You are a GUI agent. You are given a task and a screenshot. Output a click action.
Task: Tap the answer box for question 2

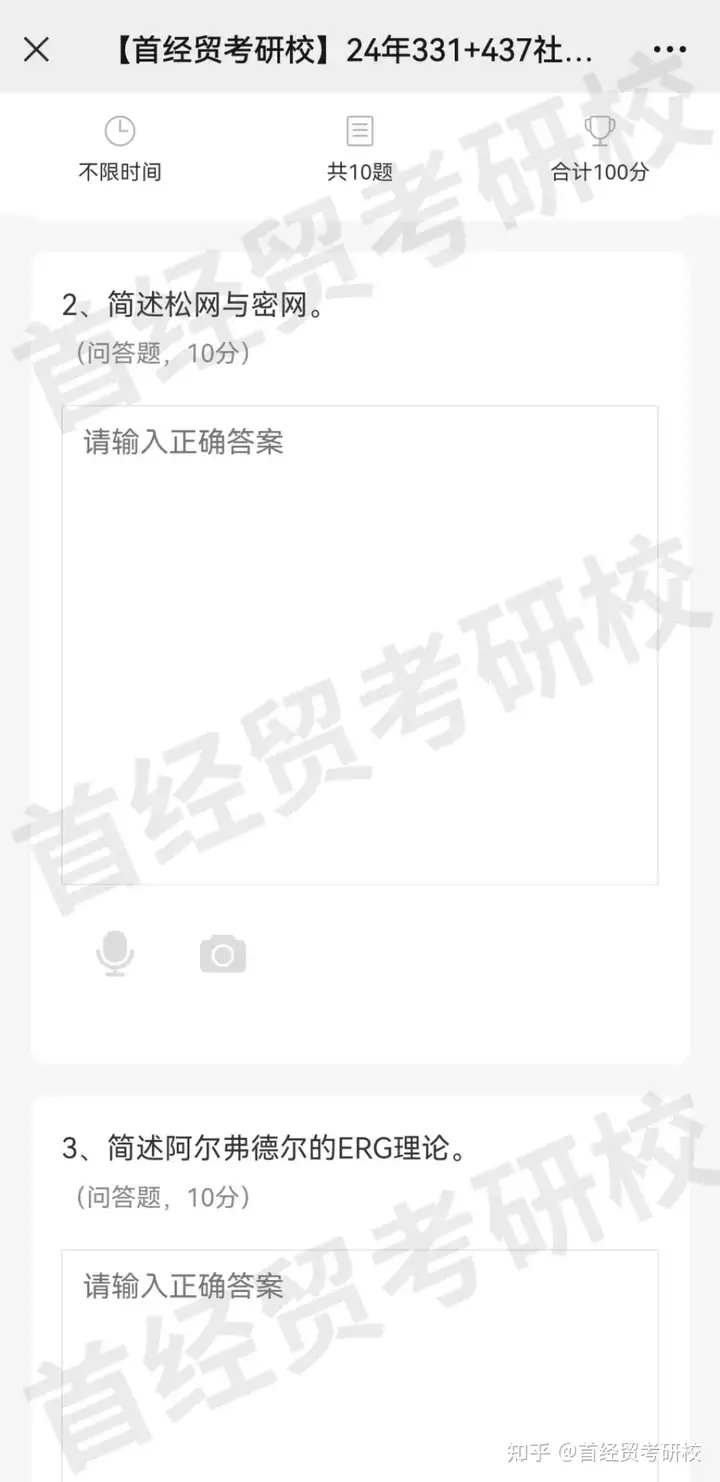pos(360,645)
